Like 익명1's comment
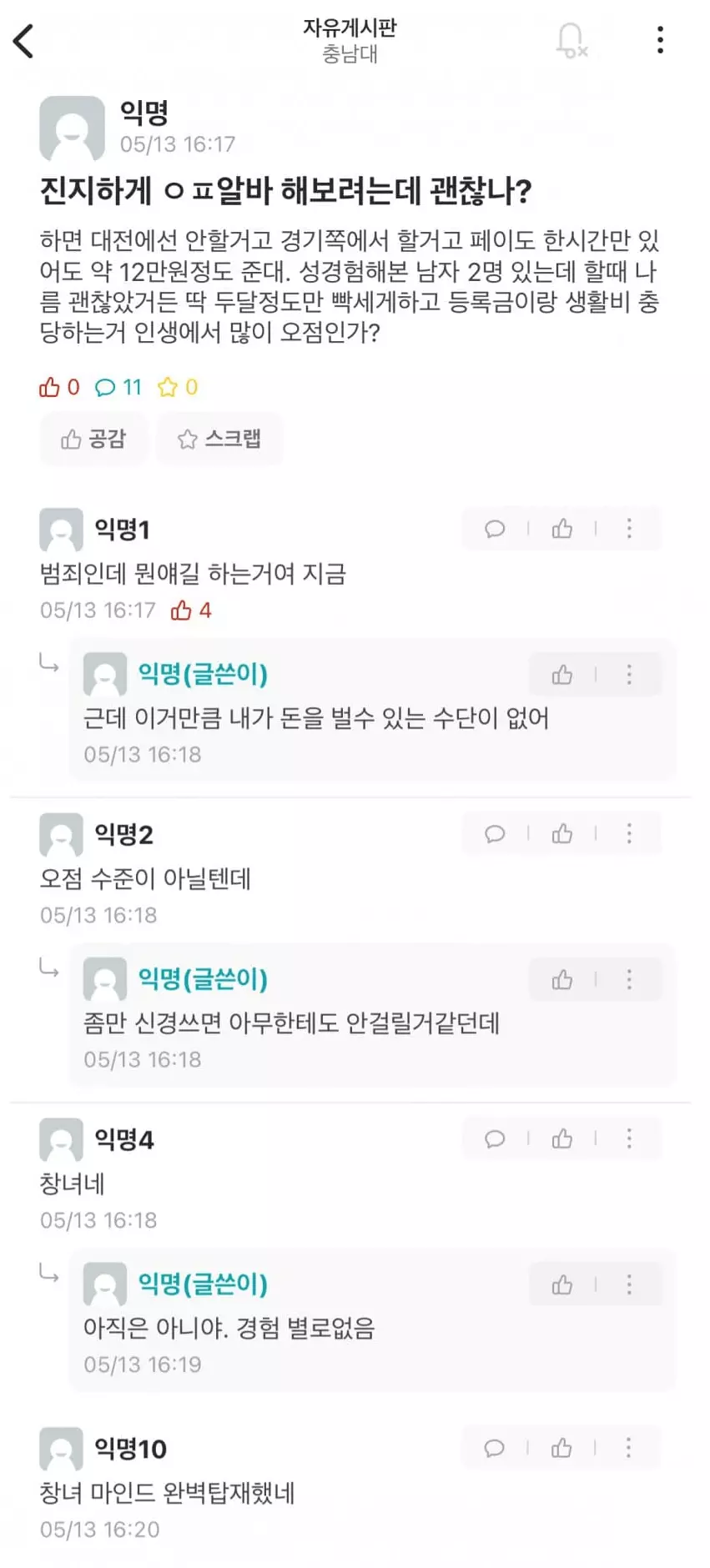 (562, 529)
